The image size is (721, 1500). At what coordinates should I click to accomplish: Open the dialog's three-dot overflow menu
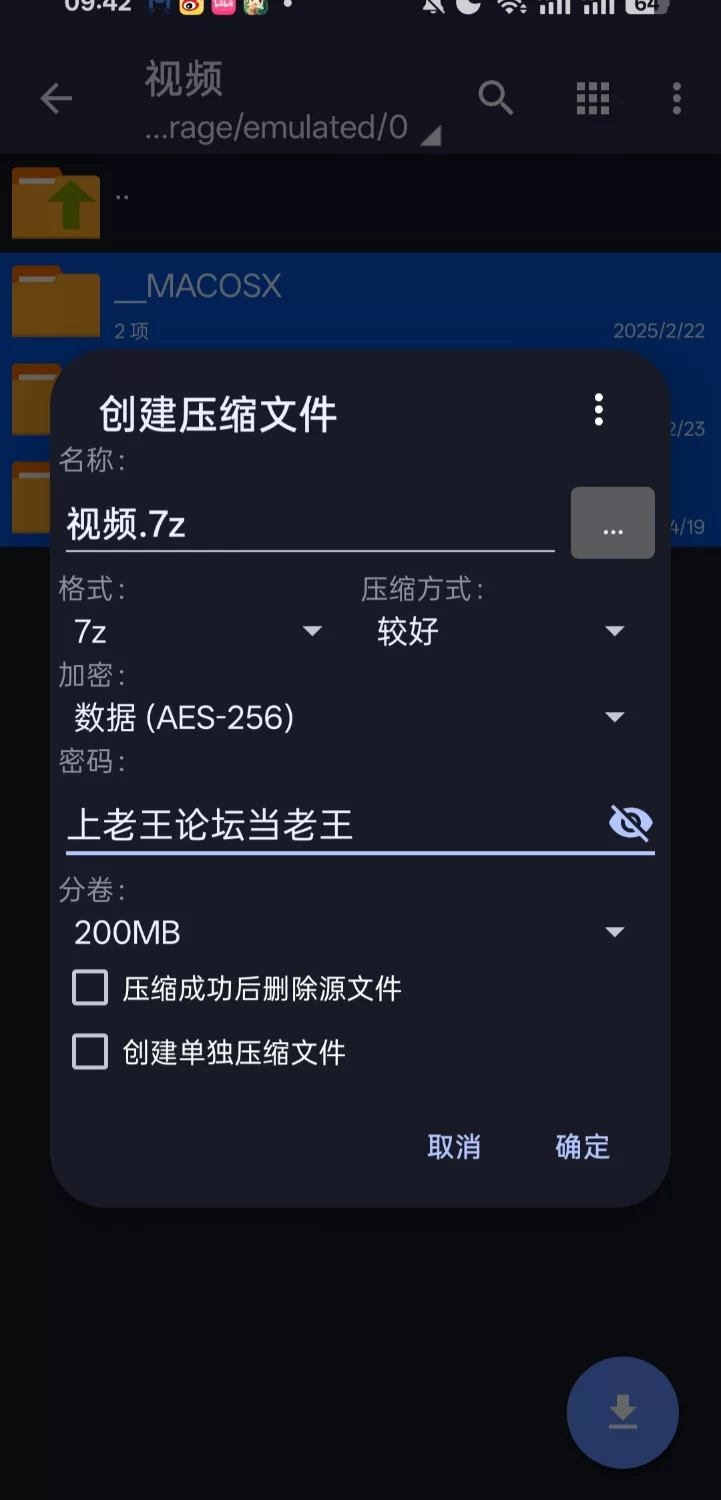[598, 410]
